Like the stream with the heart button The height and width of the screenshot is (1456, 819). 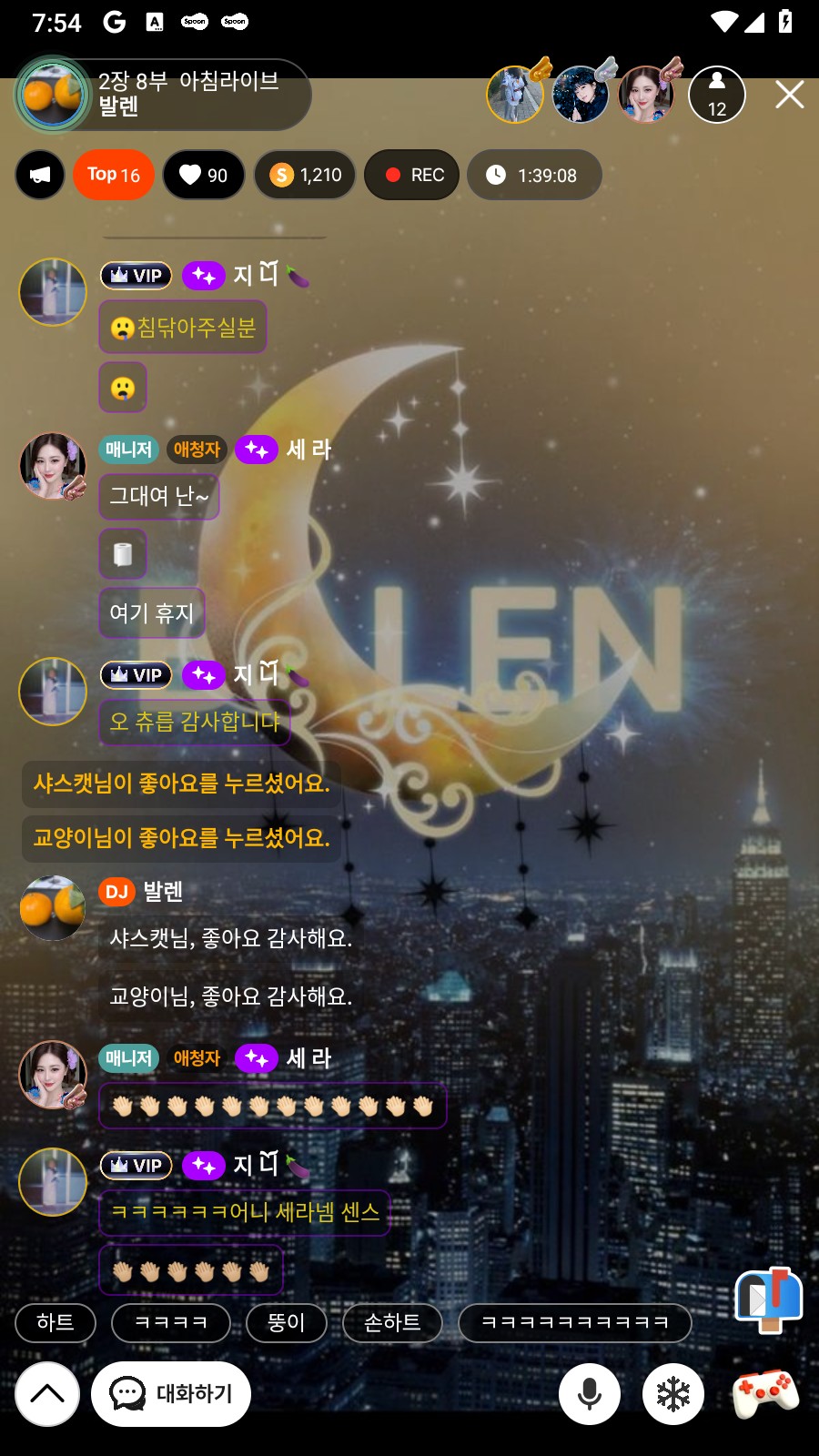[203, 175]
